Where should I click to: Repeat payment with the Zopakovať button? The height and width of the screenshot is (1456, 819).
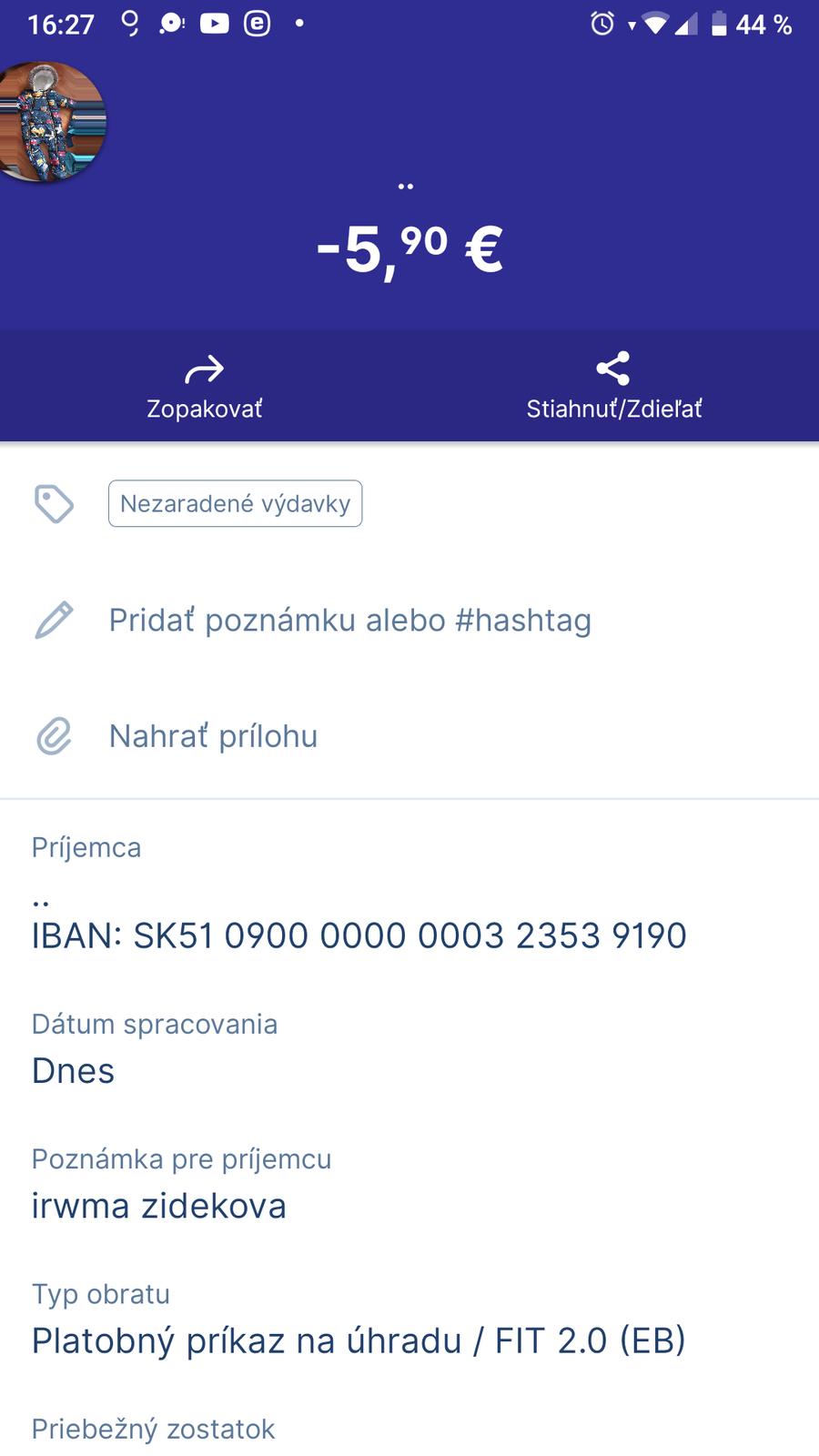204,387
